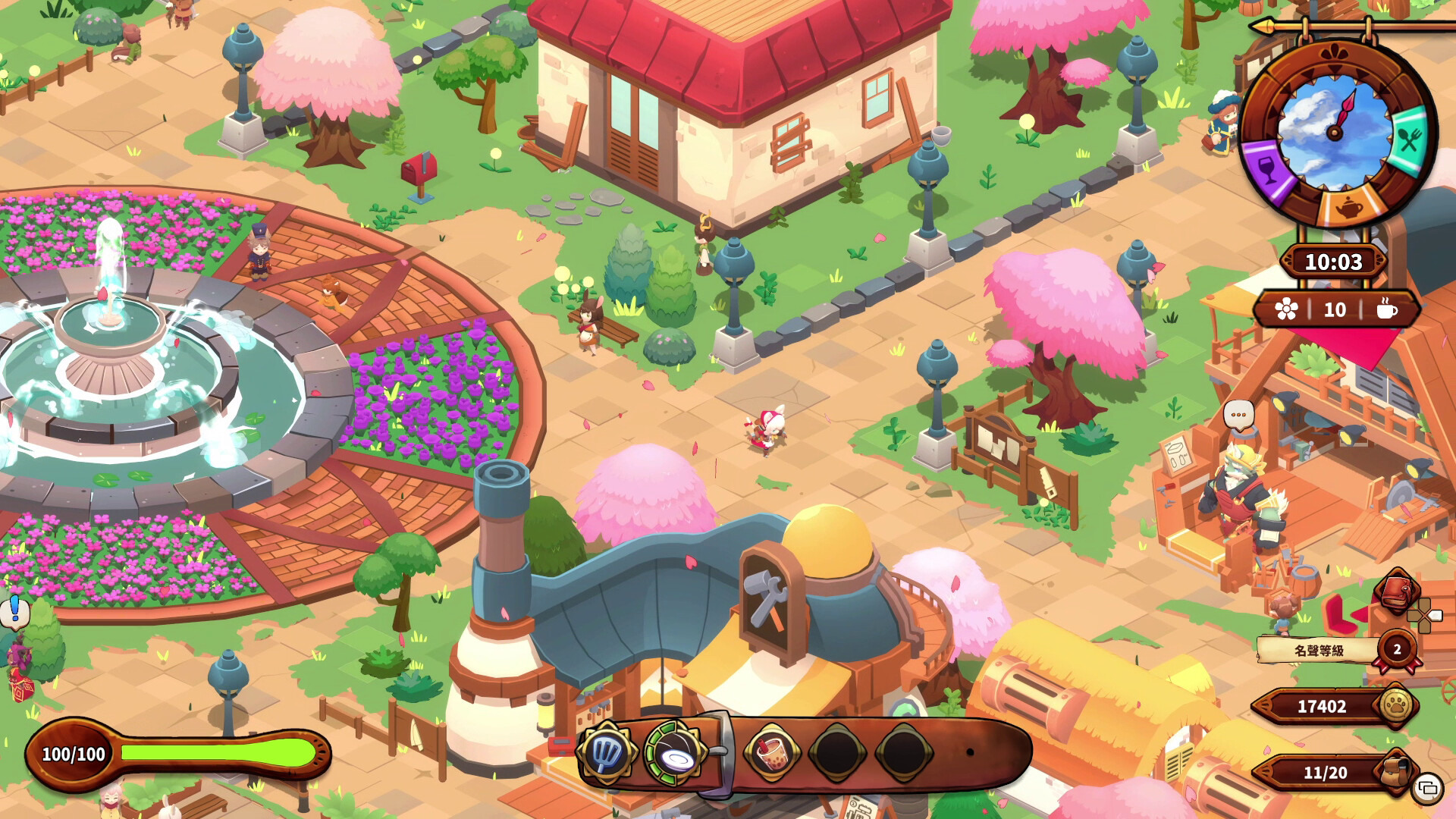1456x819 pixels.
Task: Select the spatula tool in the hotbar
Action: 604,752
